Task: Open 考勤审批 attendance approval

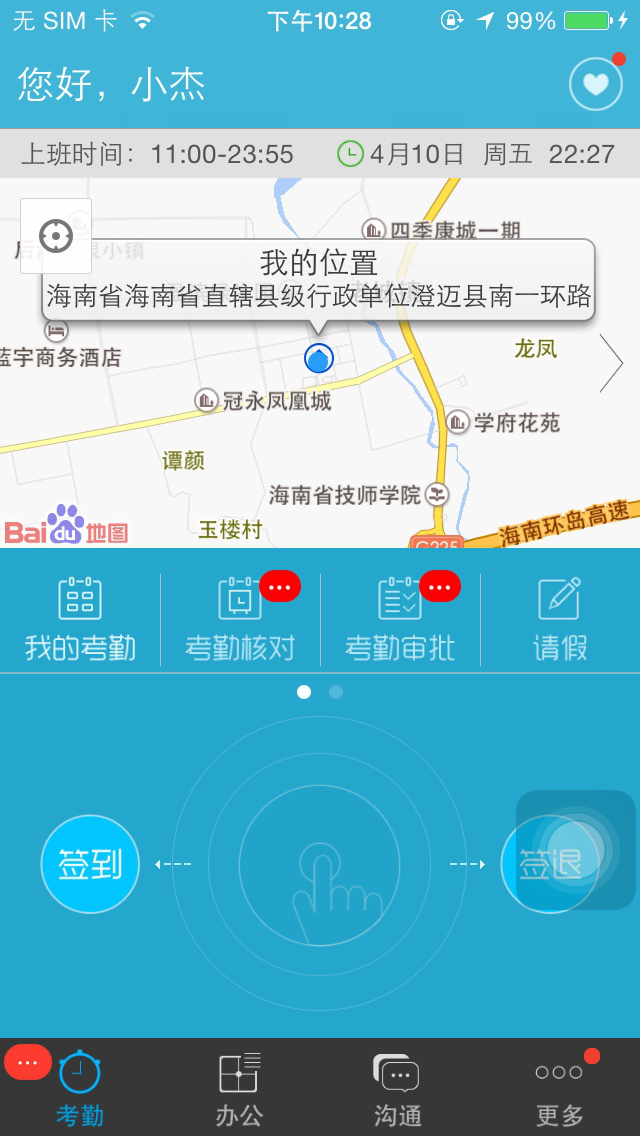Action: [400, 619]
